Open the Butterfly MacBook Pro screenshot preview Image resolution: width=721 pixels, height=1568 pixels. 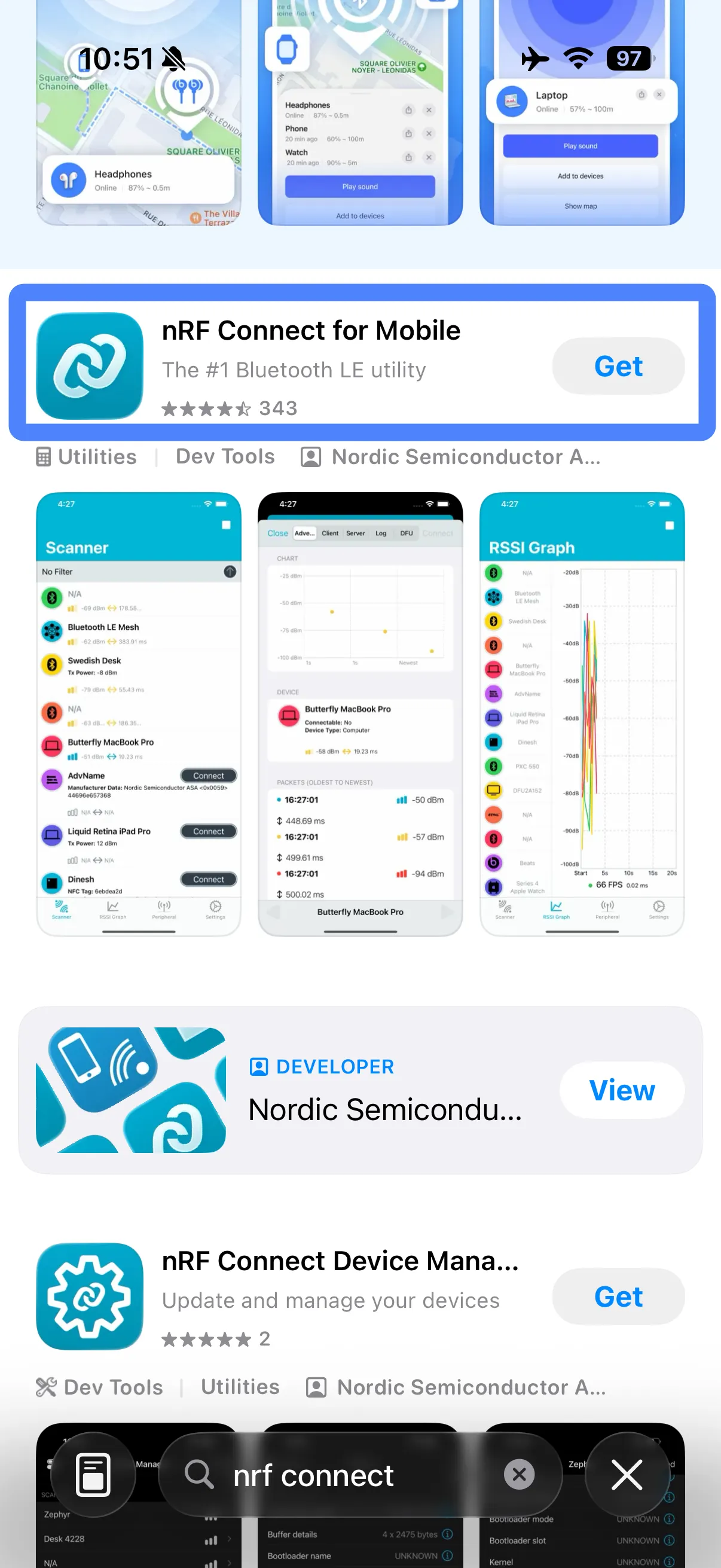(x=360, y=713)
